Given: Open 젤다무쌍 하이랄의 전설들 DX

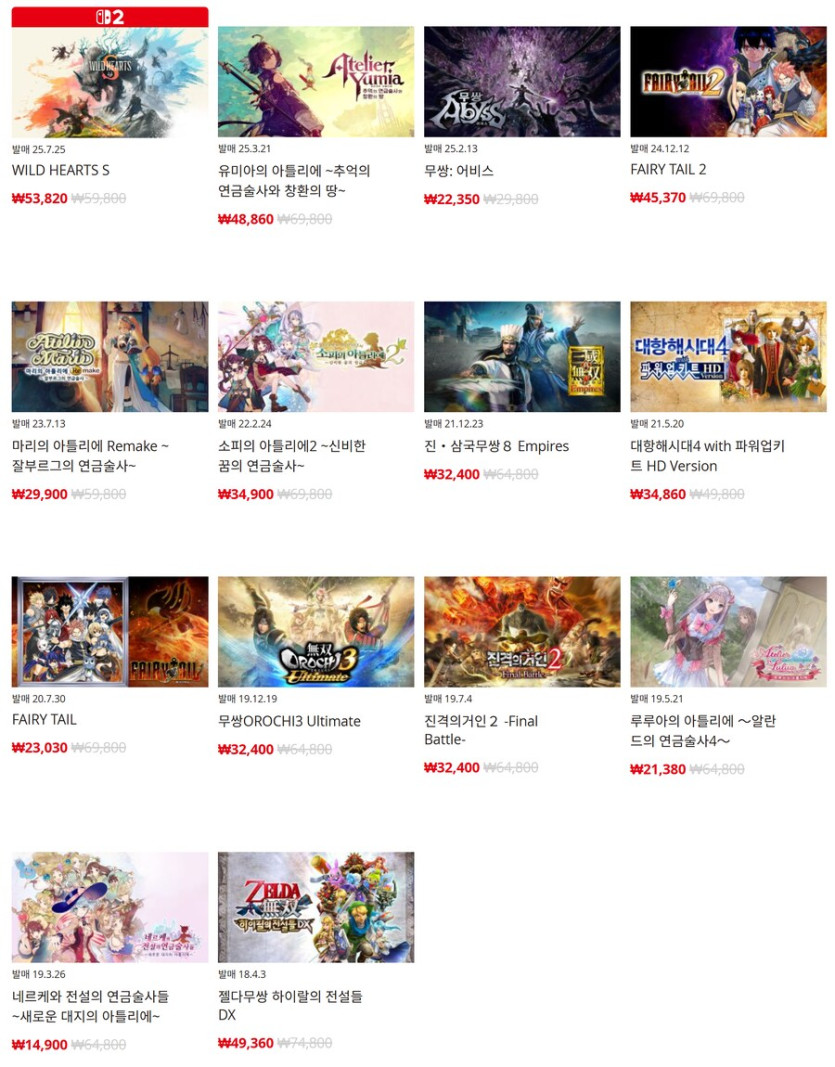Looking at the screenshot, I should 316,907.
